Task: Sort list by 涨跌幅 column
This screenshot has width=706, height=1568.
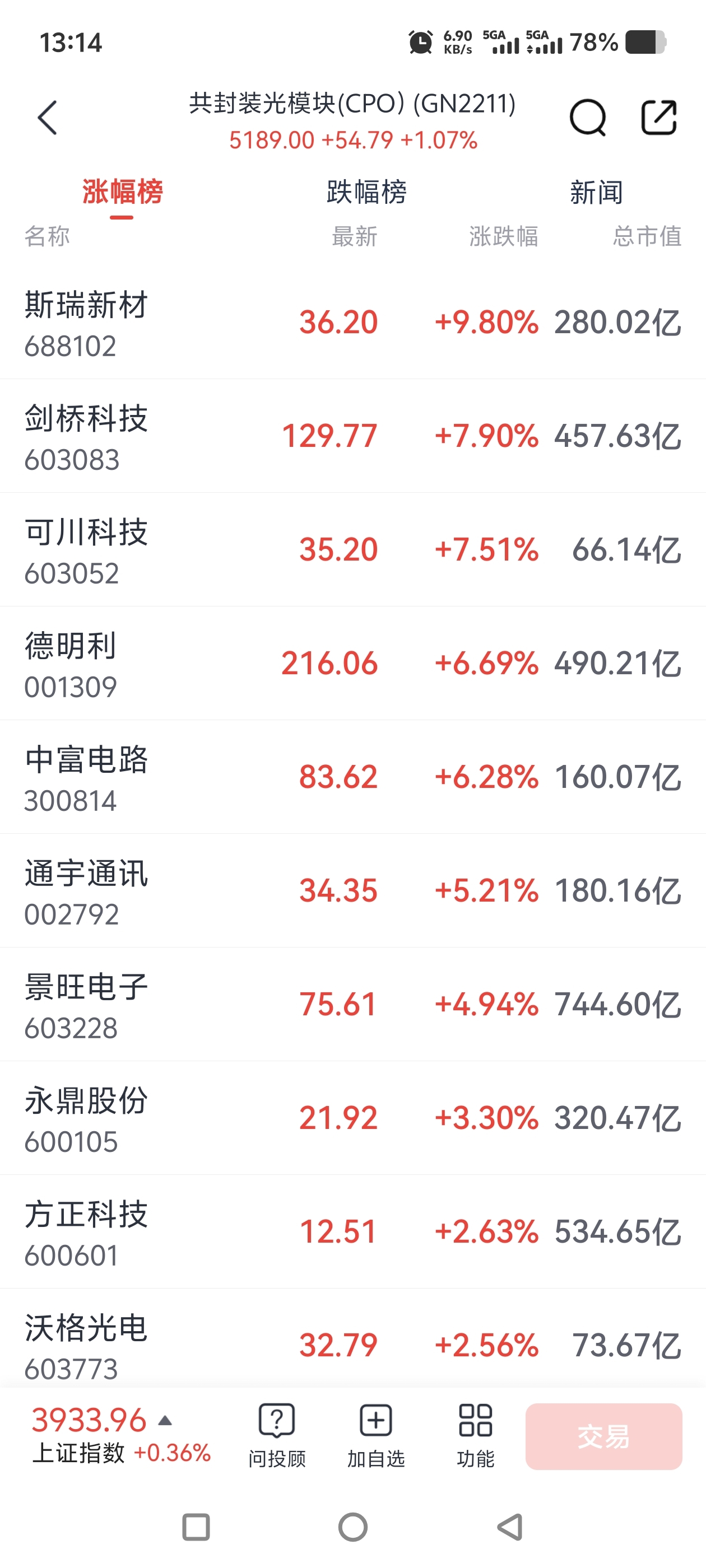Action: [x=503, y=236]
